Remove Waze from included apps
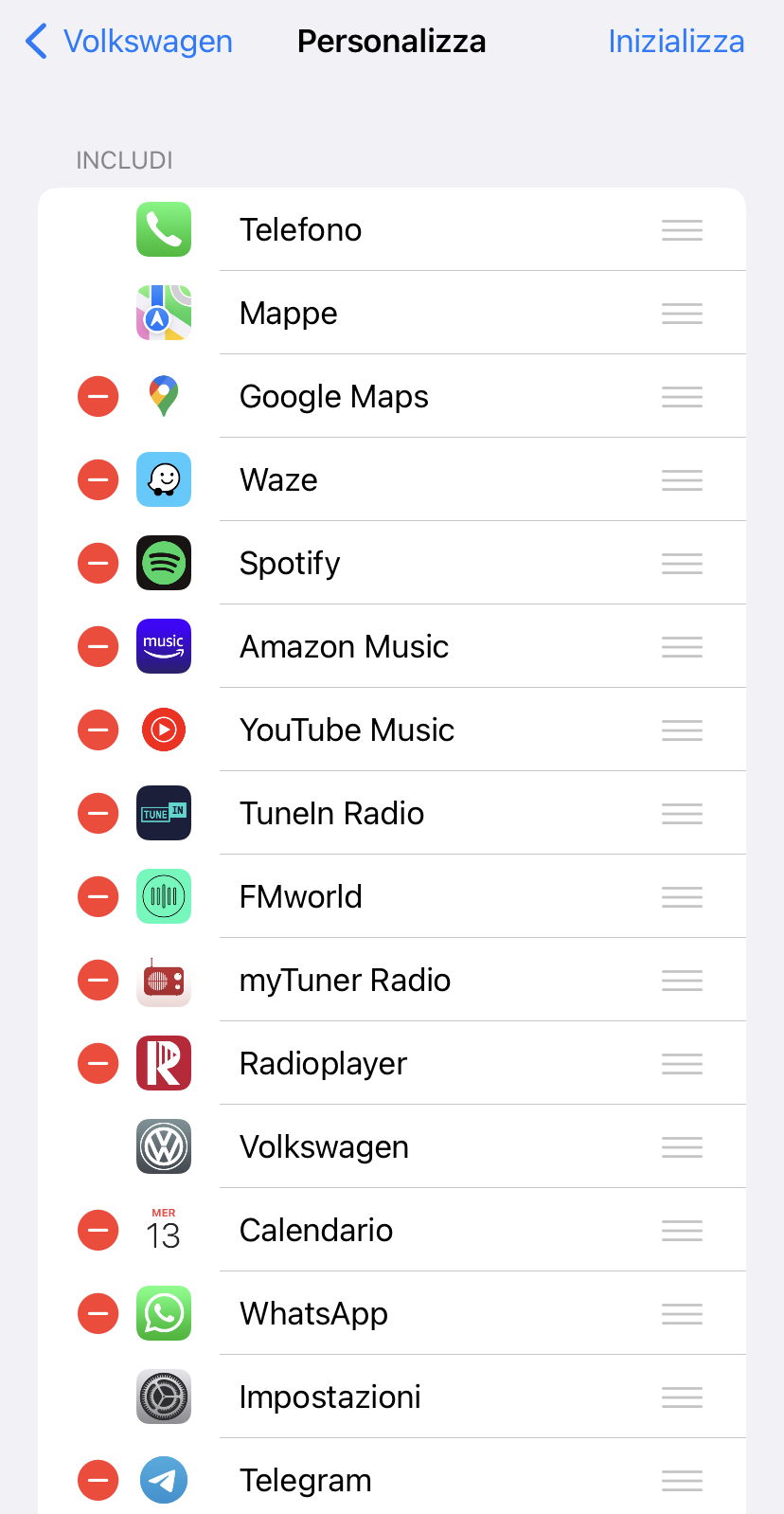This screenshot has width=784, height=1514. click(98, 479)
